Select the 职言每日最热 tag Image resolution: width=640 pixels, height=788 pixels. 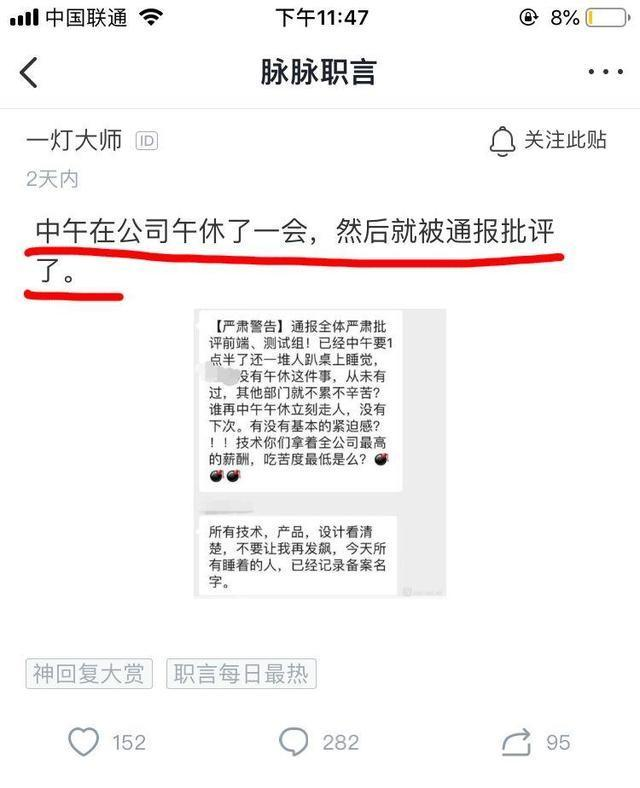pyautogui.click(x=240, y=674)
